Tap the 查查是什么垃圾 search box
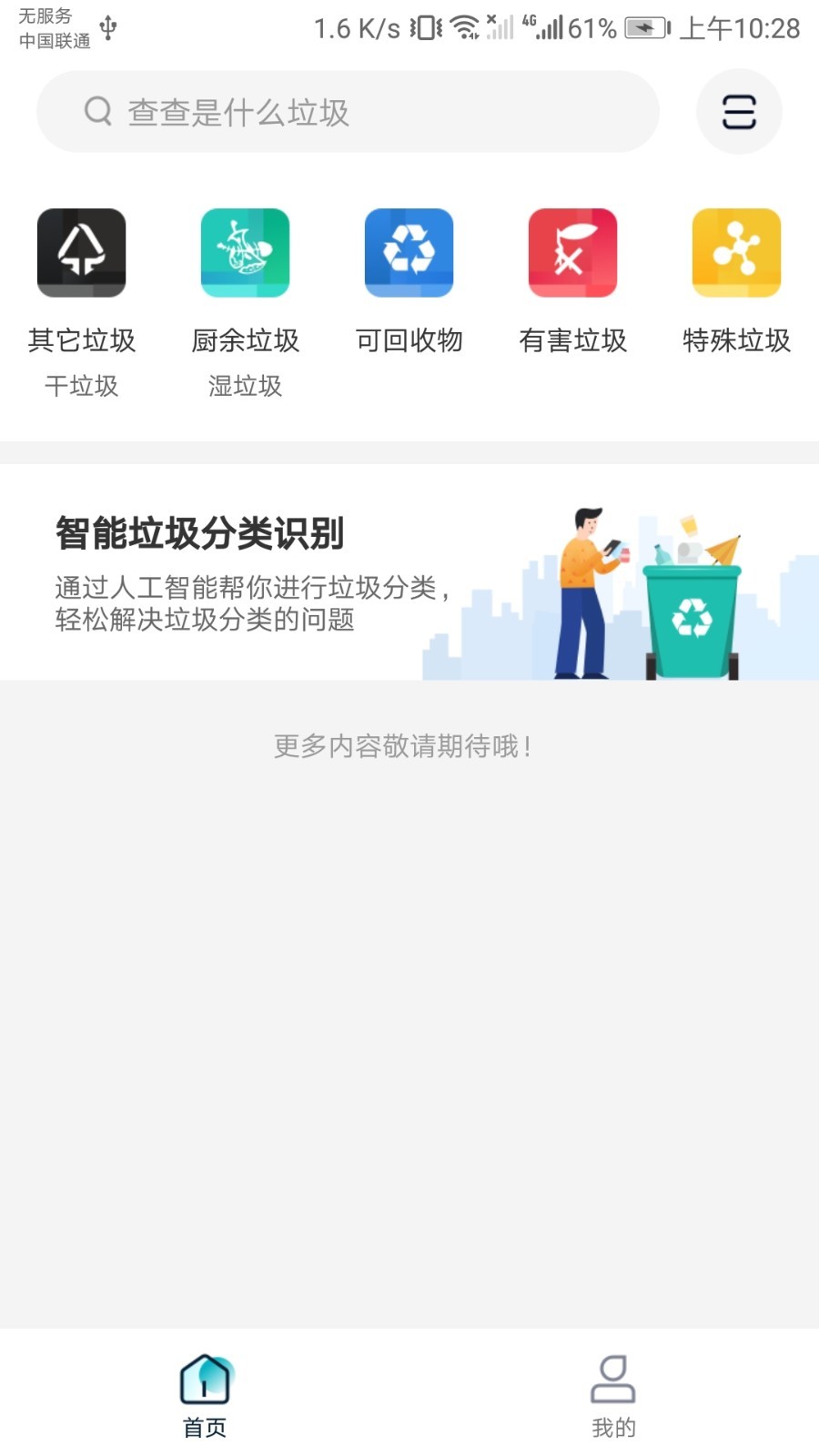Viewport: 819px width, 1456px height. click(x=346, y=112)
